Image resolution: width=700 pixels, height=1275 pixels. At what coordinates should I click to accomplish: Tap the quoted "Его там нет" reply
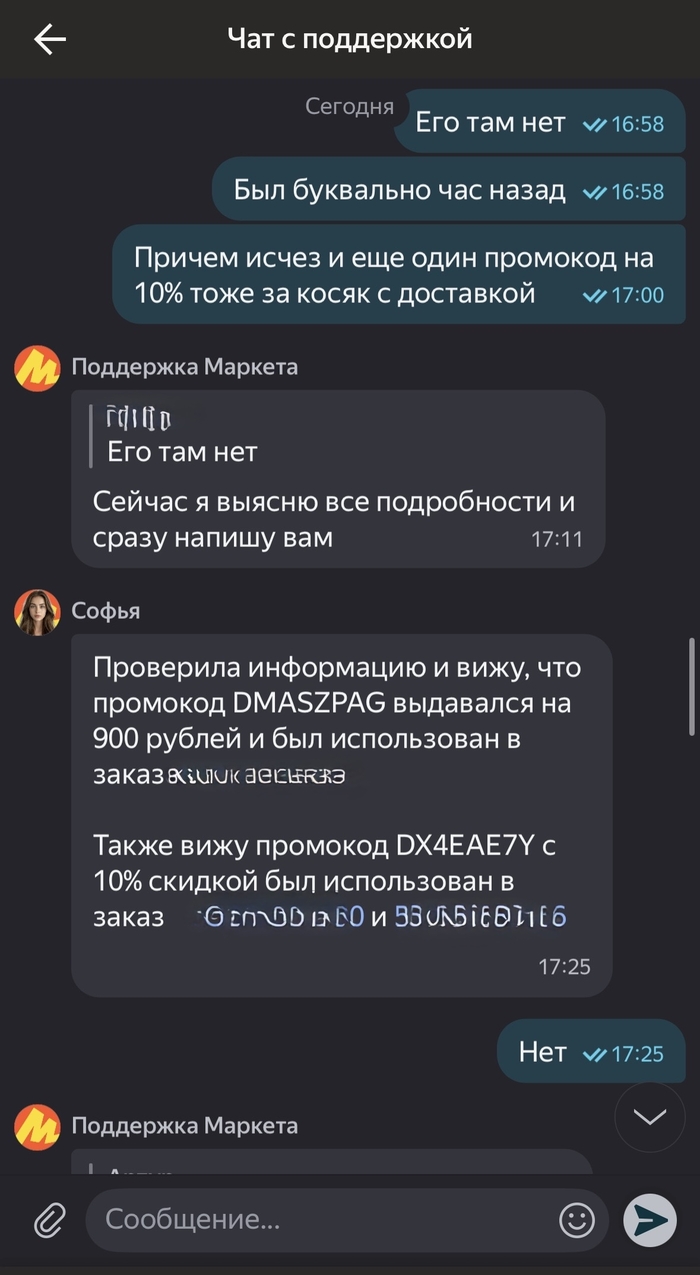click(183, 452)
